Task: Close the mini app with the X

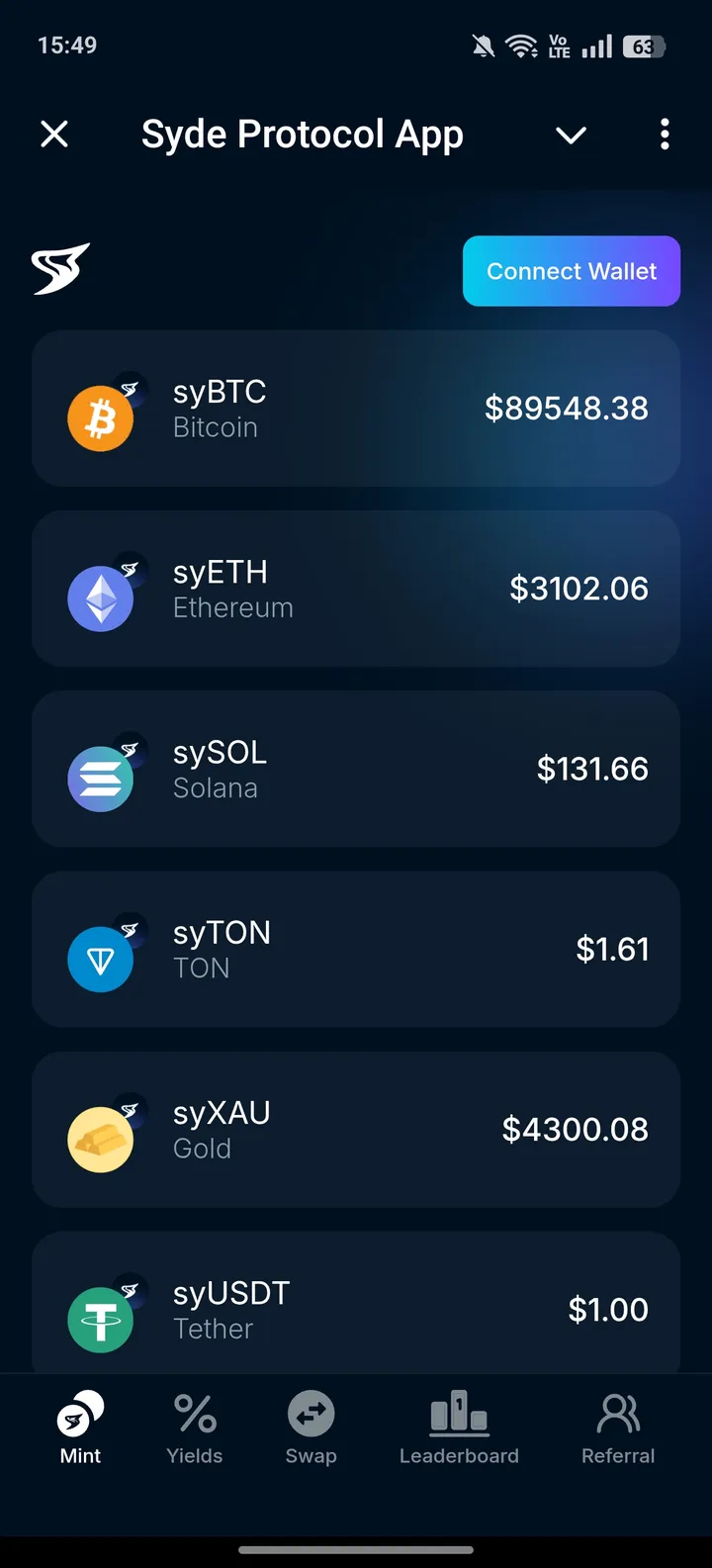Action: pyautogui.click(x=54, y=135)
